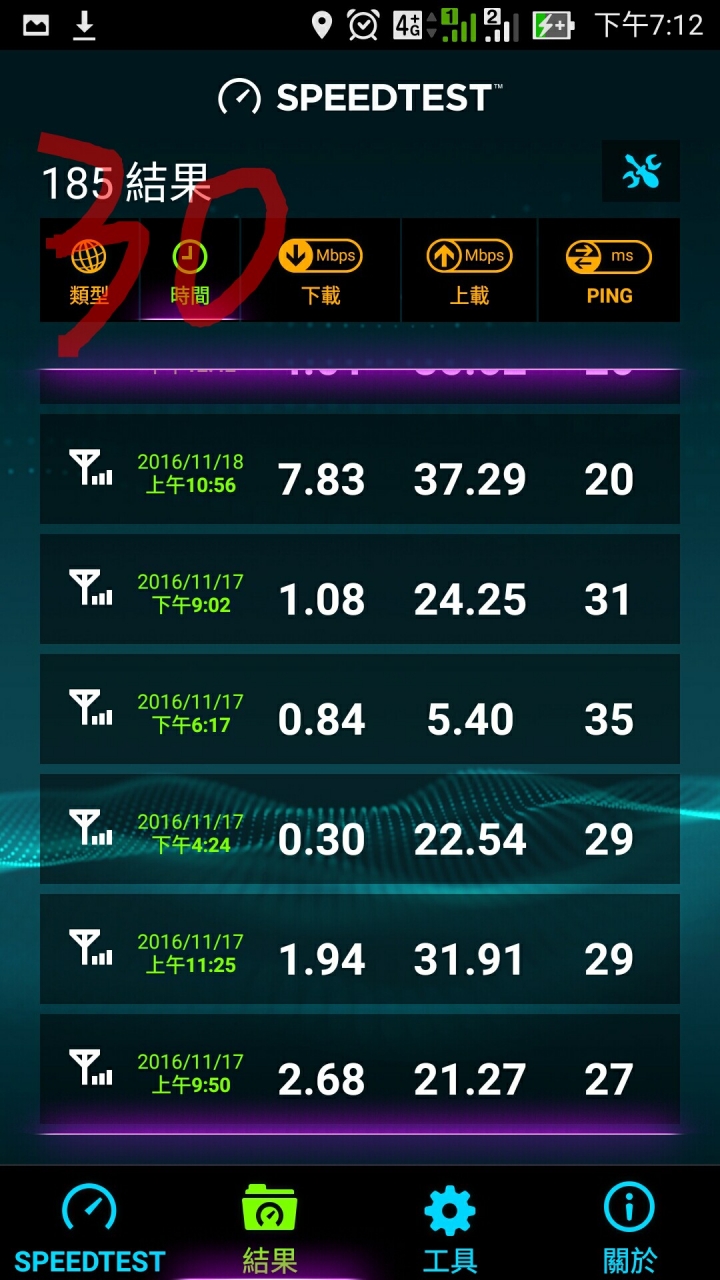Screen dimensions: 720x1280
Task: View details of 2016/11/17 下午4:24 test
Action: 360,829
